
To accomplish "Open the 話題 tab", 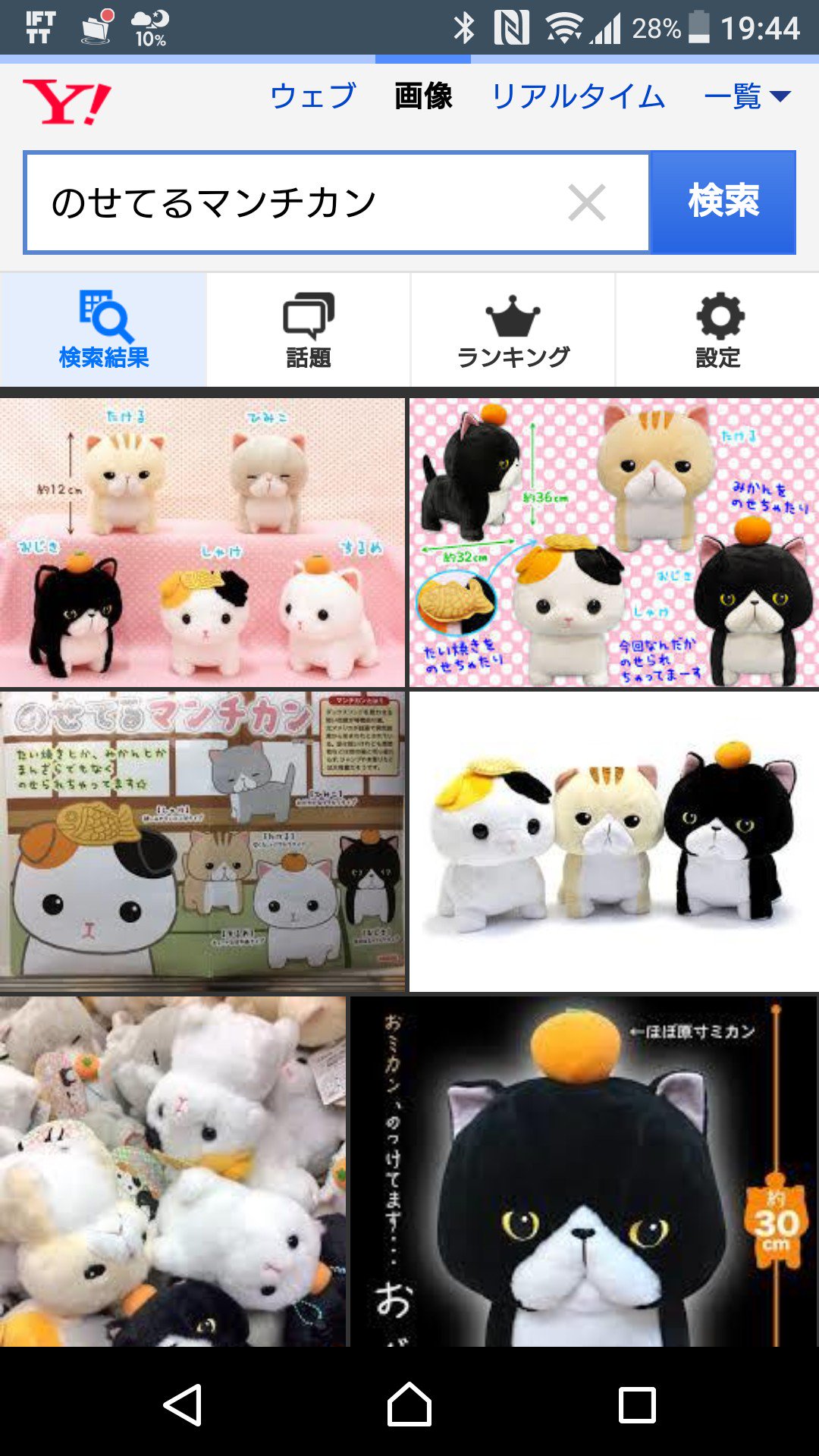I will (309, 330).
